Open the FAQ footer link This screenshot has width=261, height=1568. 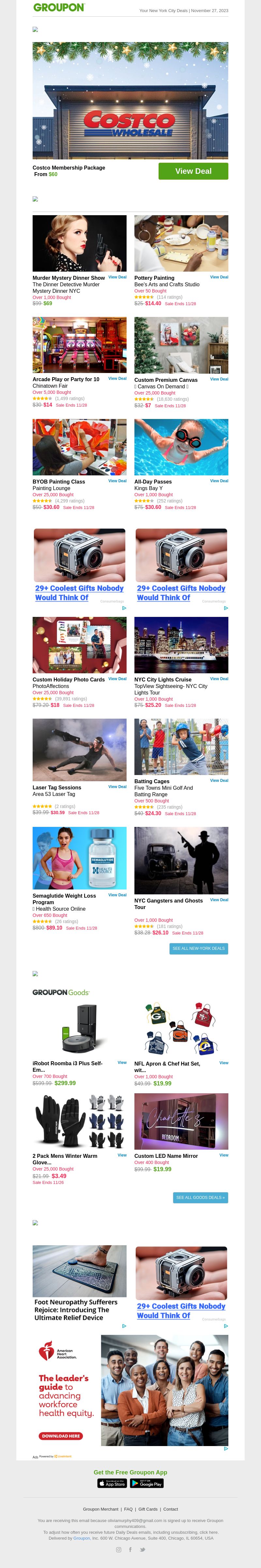click(128, 1509)
